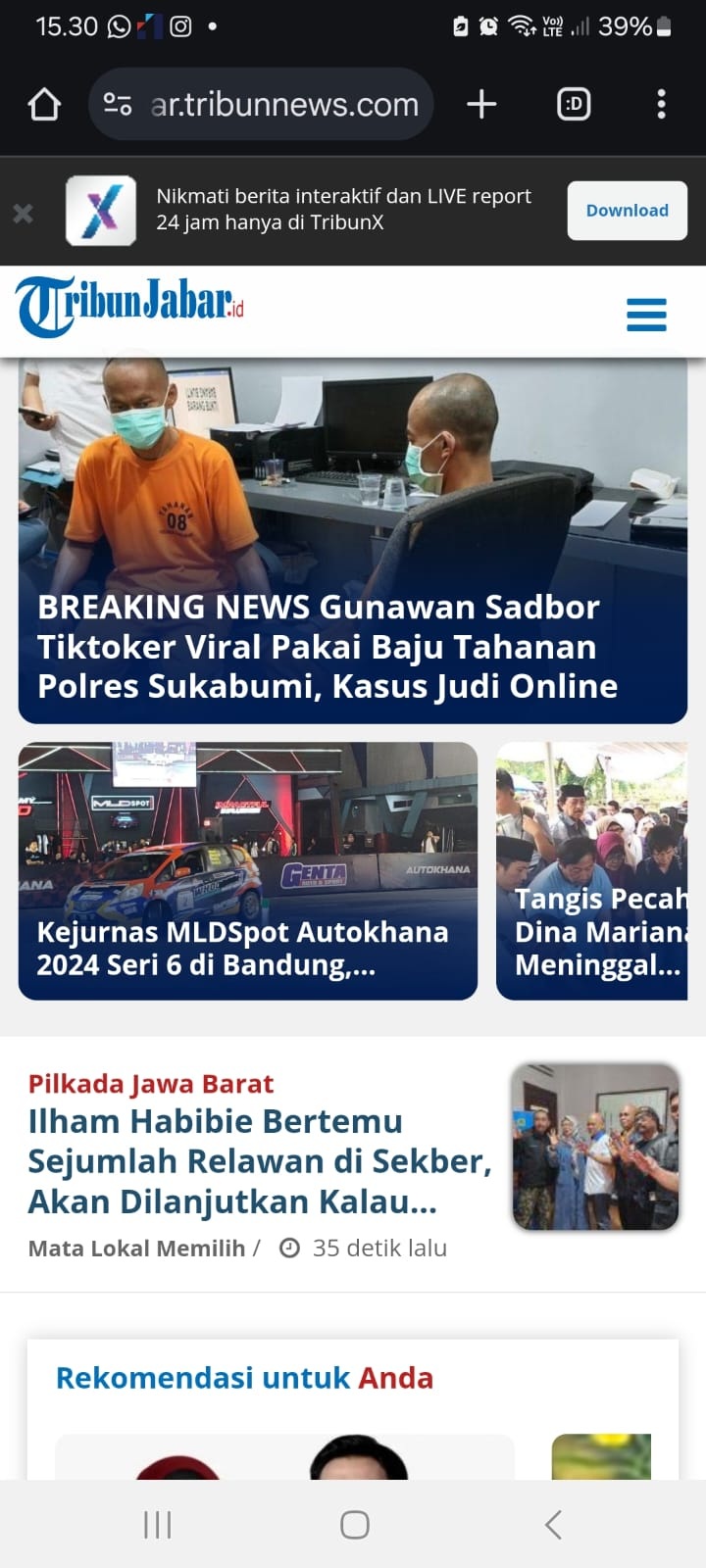
Task: Open recent apps from the navigation bar
Action: click(x=157, y=1525)
